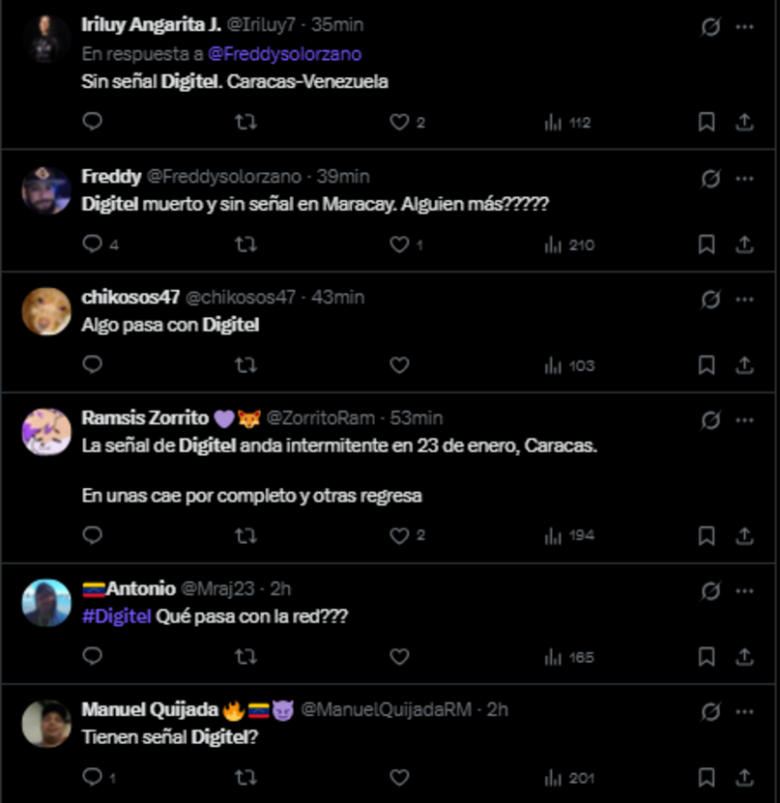Like Ramsis Zorrito's tweet

(400, 535)
